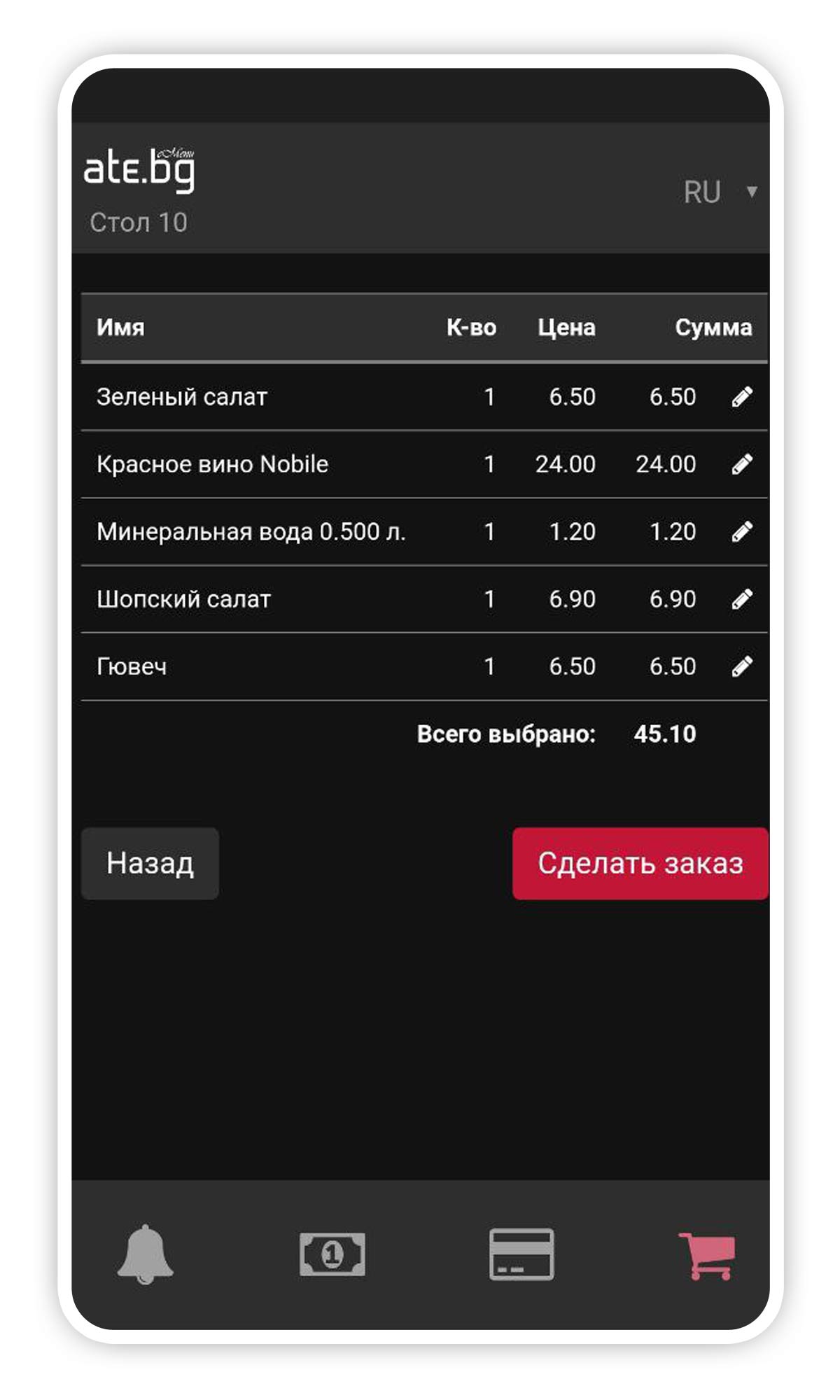
Task: Go back with the Назад button
Action: tap(150, 863)
